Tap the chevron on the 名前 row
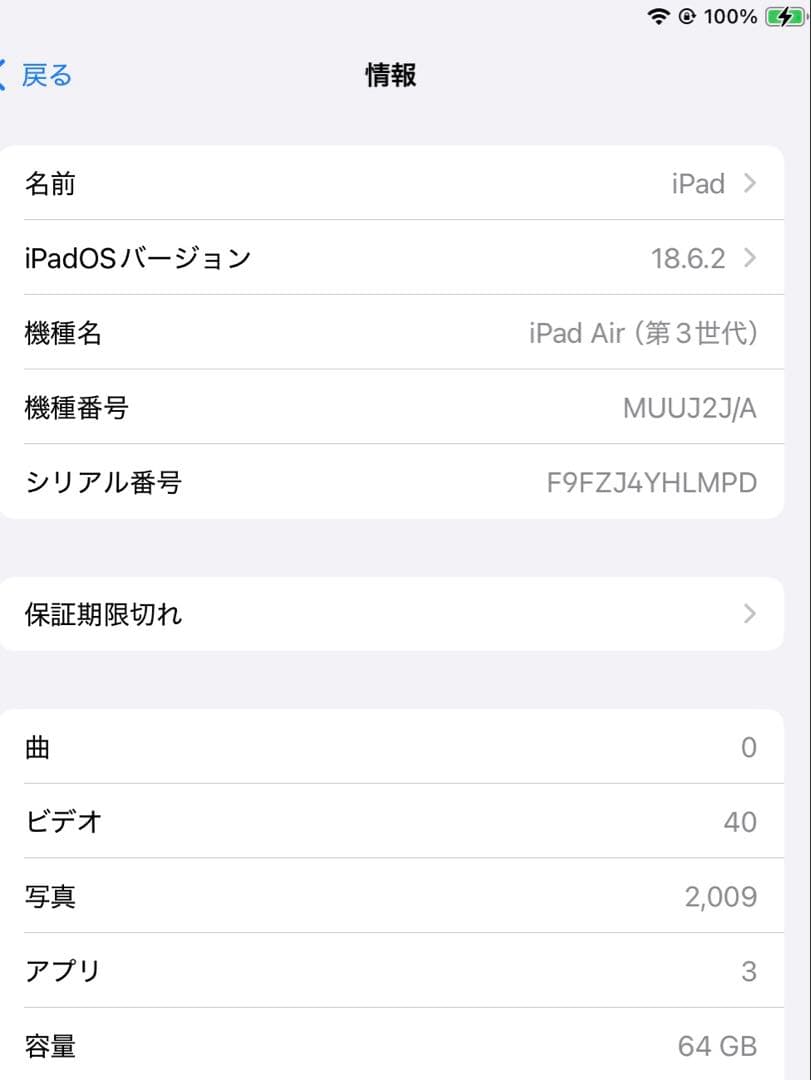Screen dimensions: 811x1080 (748, 184)
